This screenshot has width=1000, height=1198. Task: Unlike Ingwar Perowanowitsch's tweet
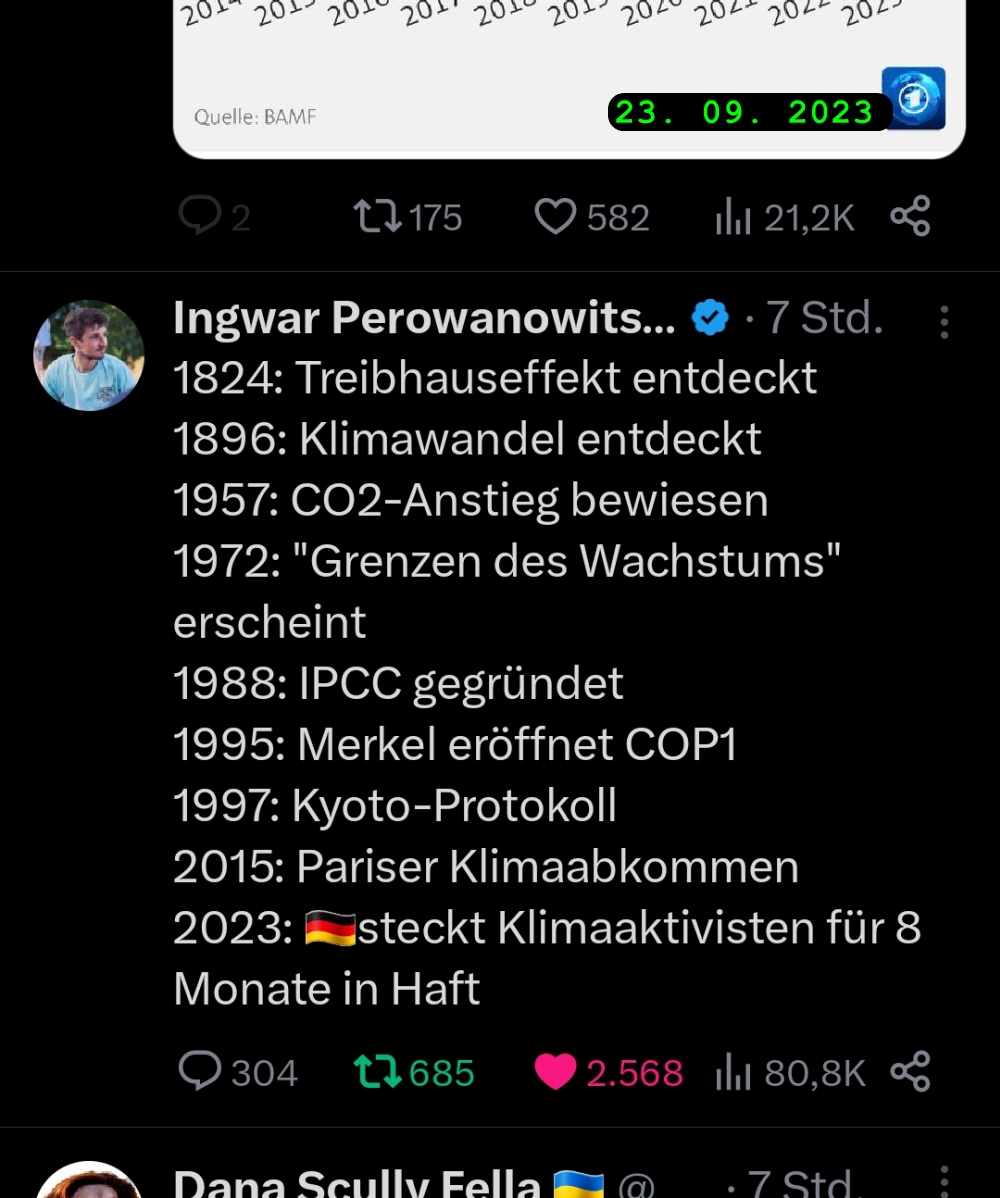point(556,1072)
